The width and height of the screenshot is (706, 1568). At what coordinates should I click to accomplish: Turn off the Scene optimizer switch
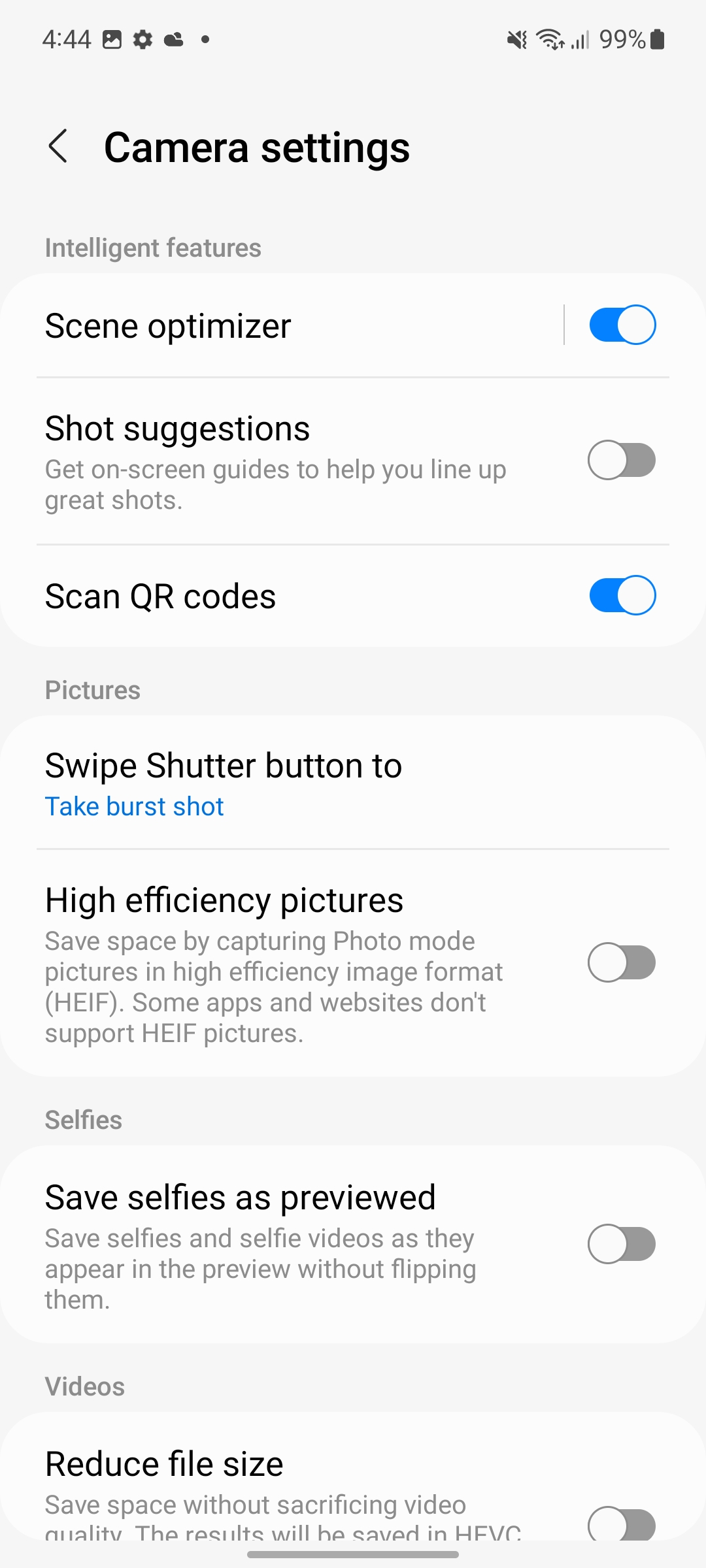[622, 325]
